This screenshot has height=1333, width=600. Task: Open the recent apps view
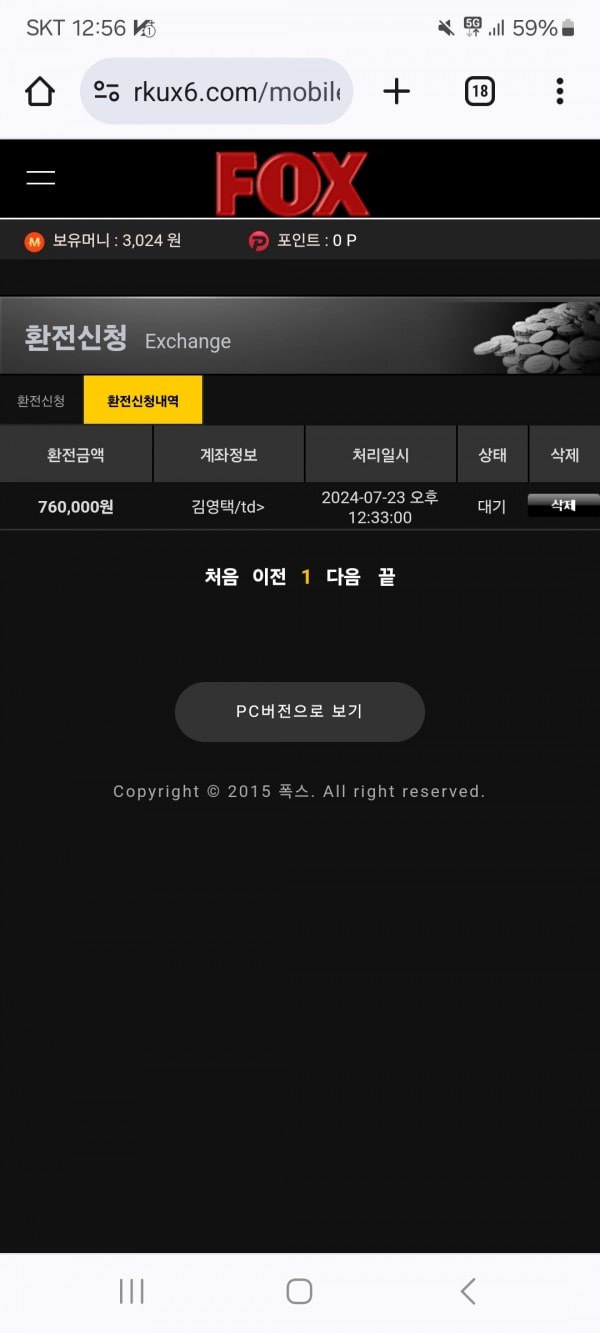[x=132, y=1291]
